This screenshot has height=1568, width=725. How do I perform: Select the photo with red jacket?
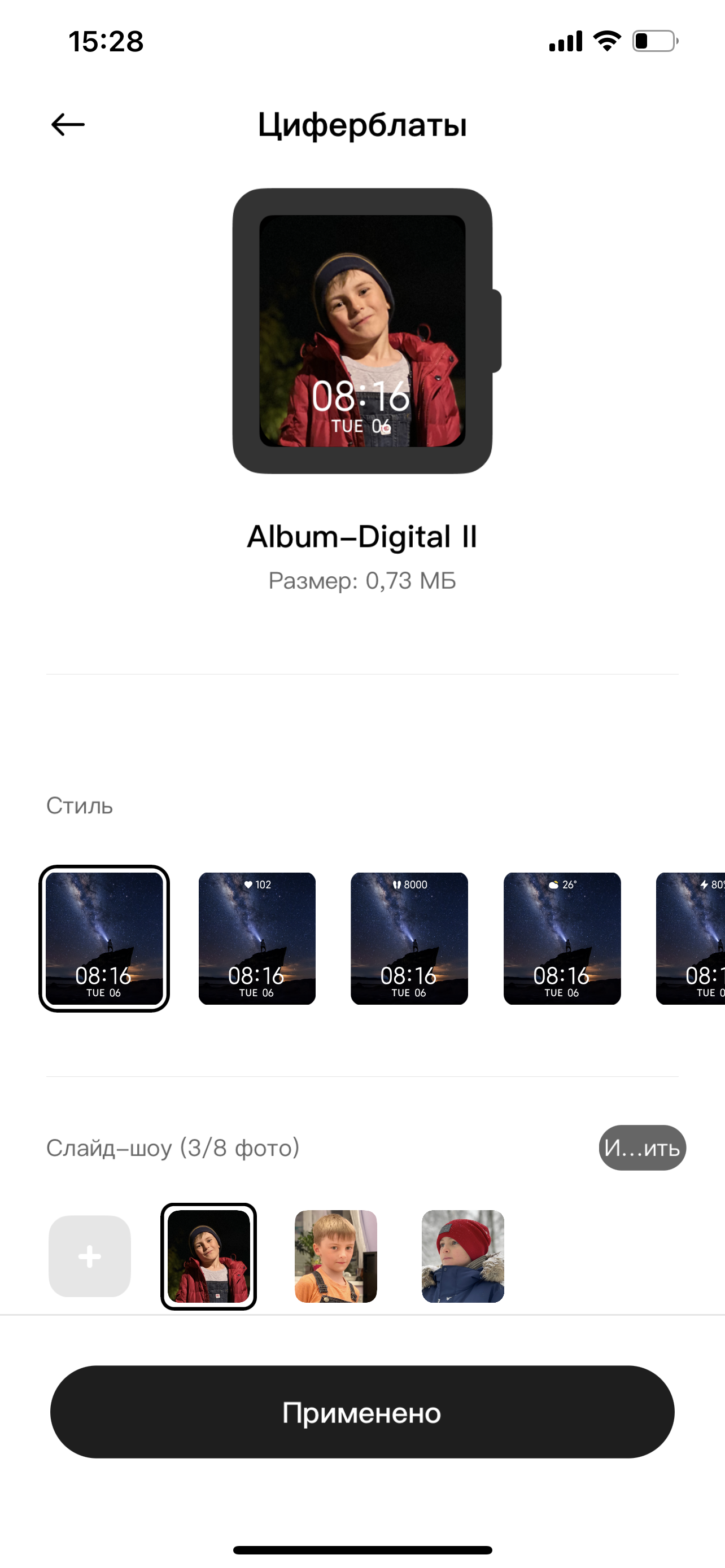pos(209,1256)
